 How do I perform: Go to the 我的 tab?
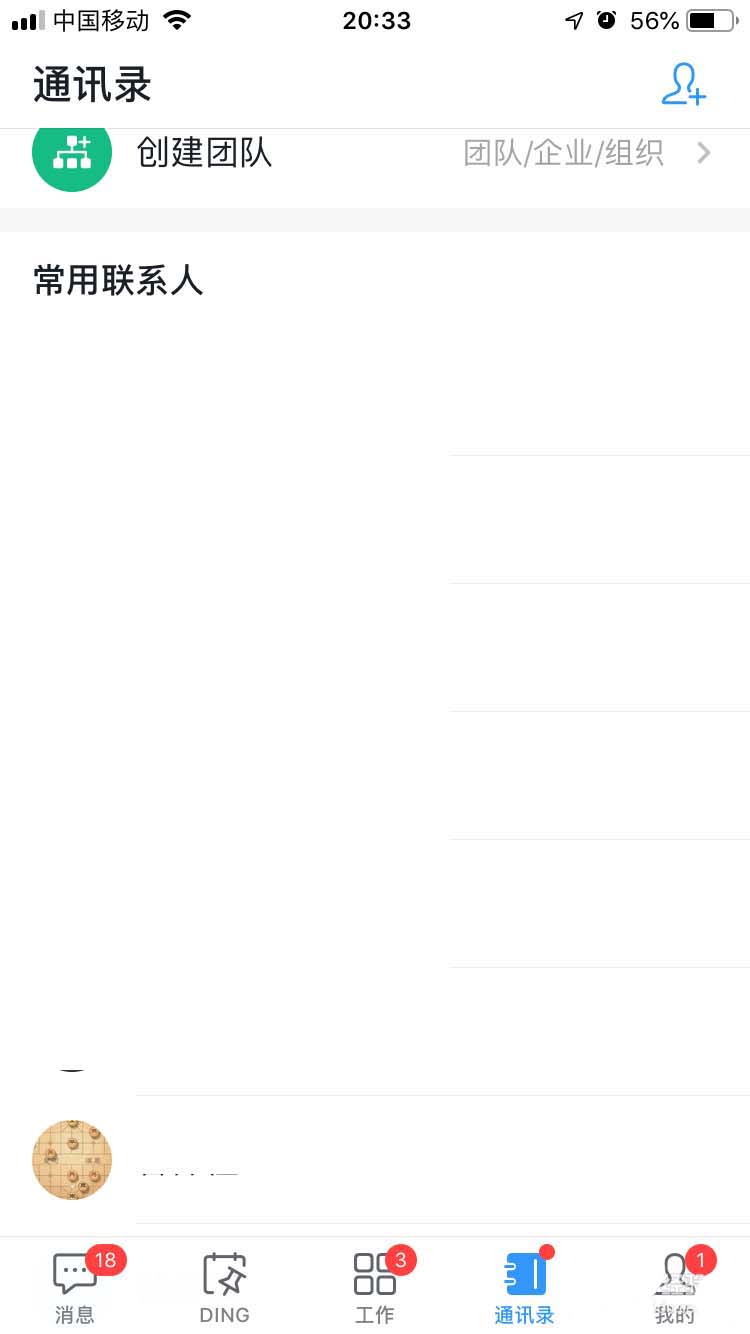675,1287
